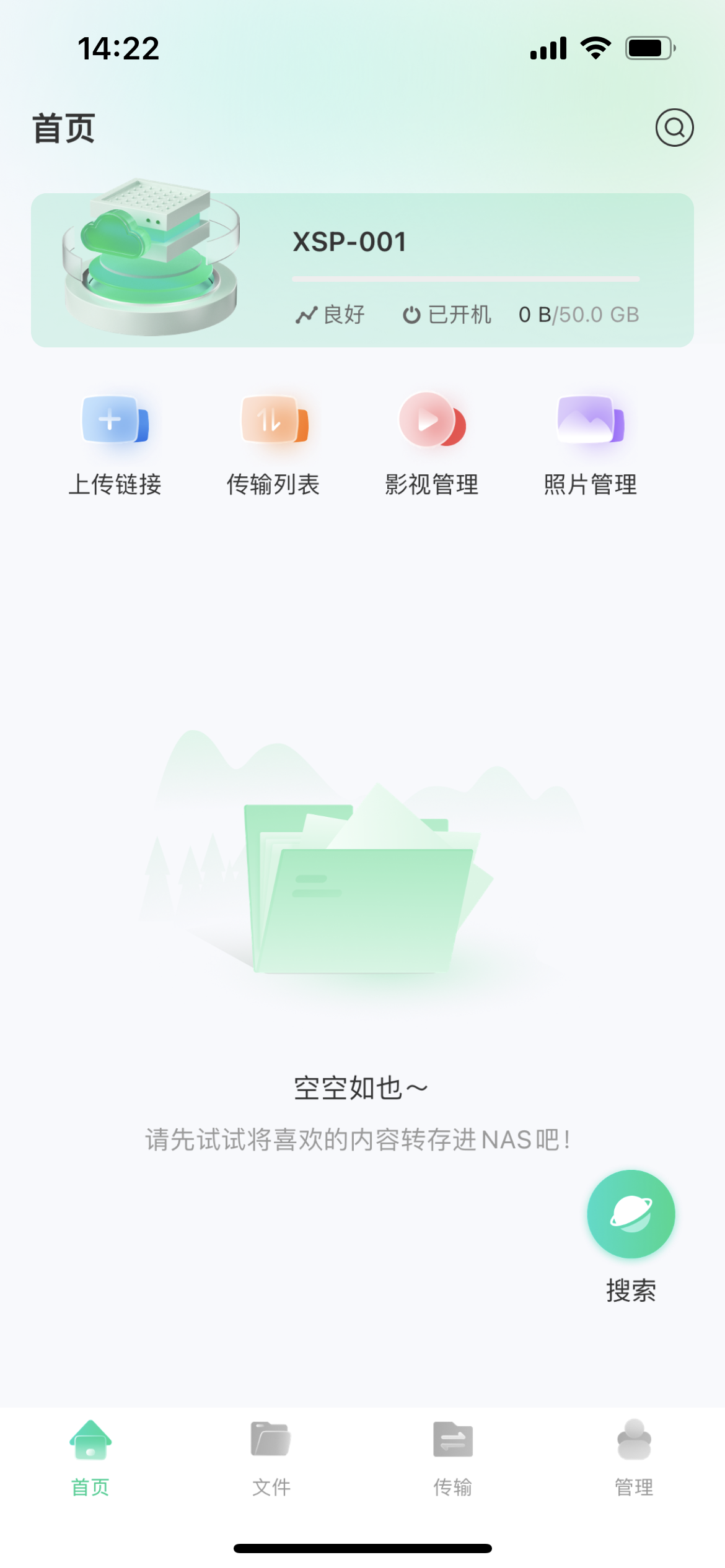Switch to the 管理 (manage) tab
The image size is (725, 1568).
click(x=634, y=1458)
